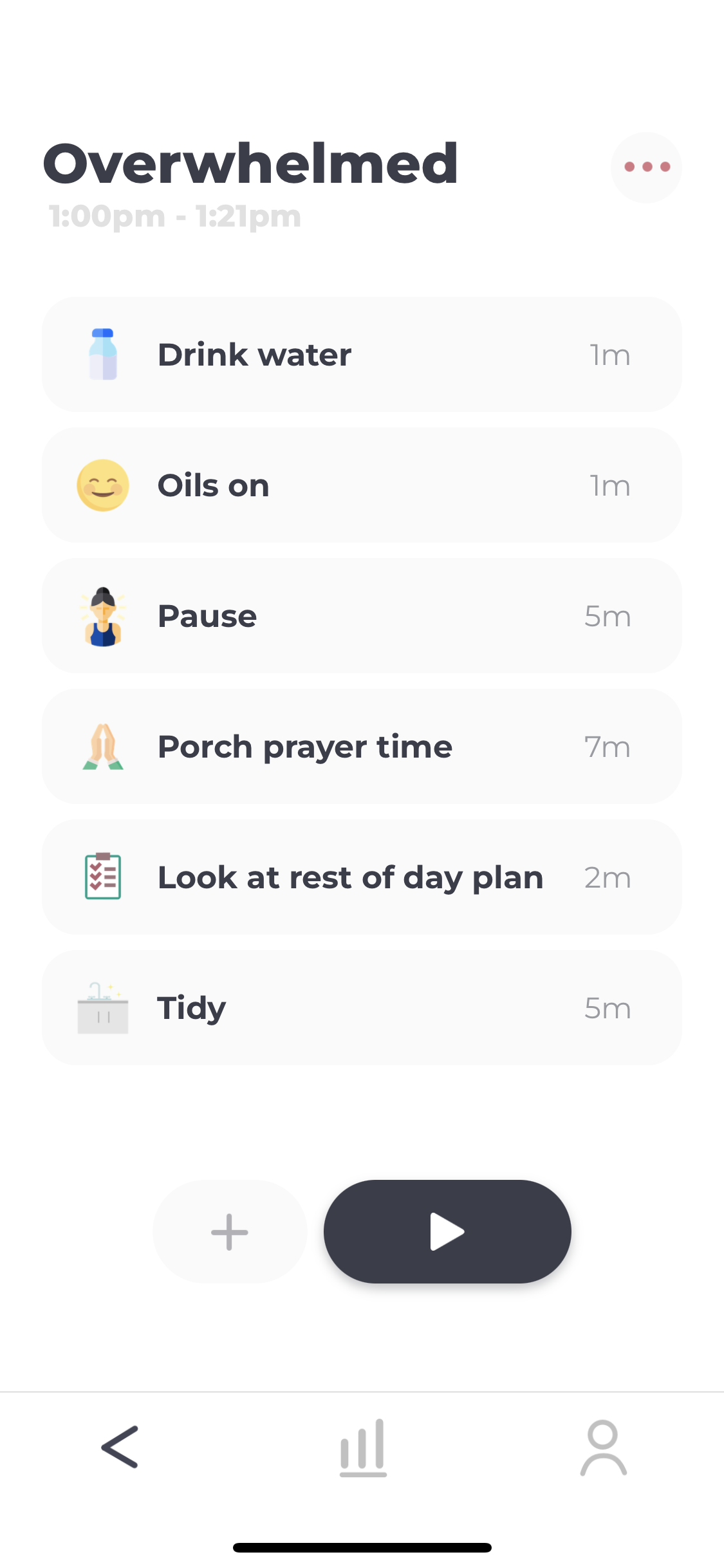Image resolution: width=724 pixels, height=1568 pixels.
Task: Start the Overwhelmed routine with play button
Action: [447, 1232]
